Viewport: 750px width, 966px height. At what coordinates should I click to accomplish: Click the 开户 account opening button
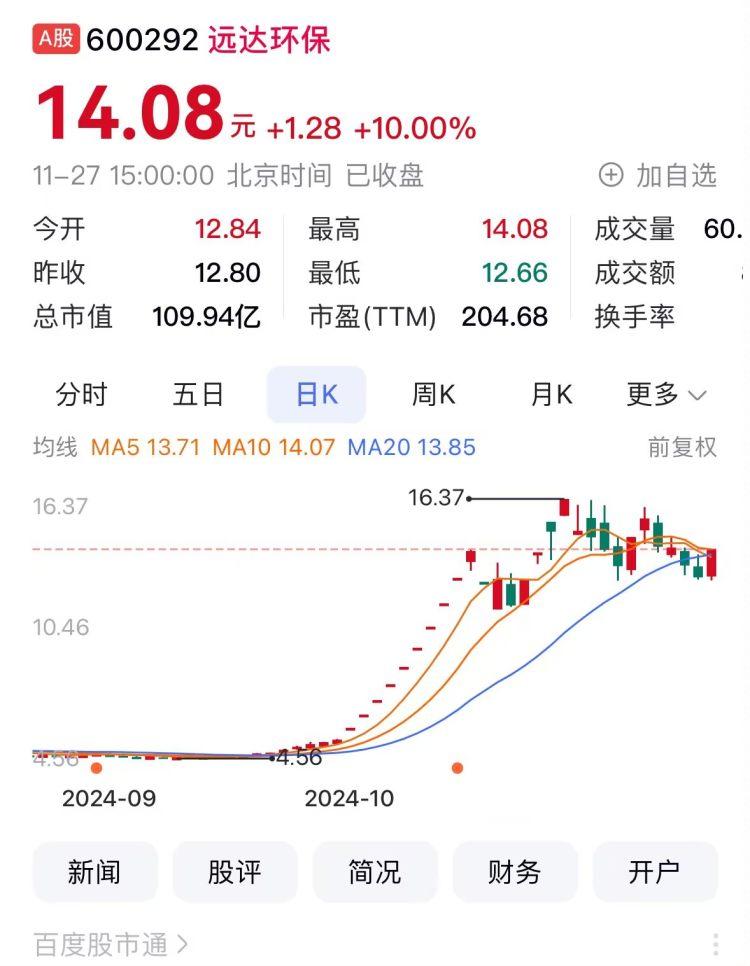[655, 872]
